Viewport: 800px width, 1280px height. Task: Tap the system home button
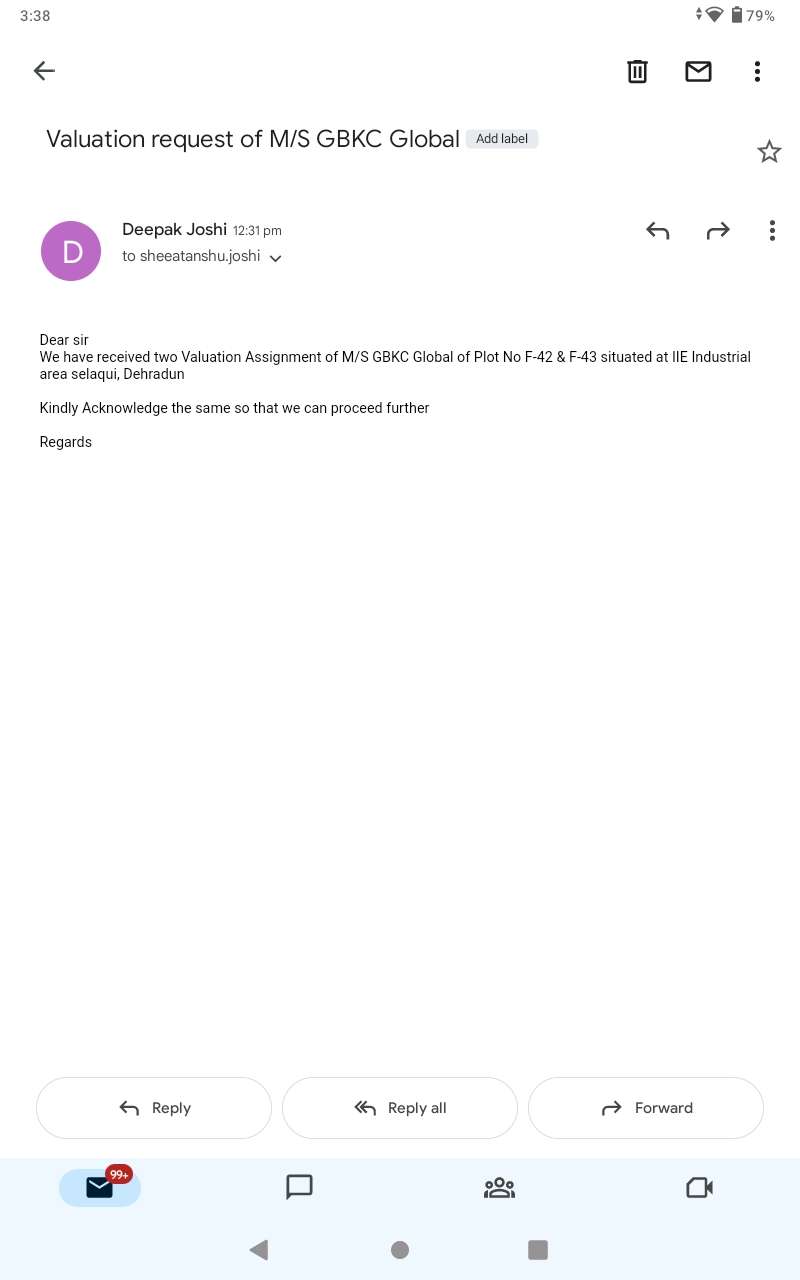pos(400,1250)
